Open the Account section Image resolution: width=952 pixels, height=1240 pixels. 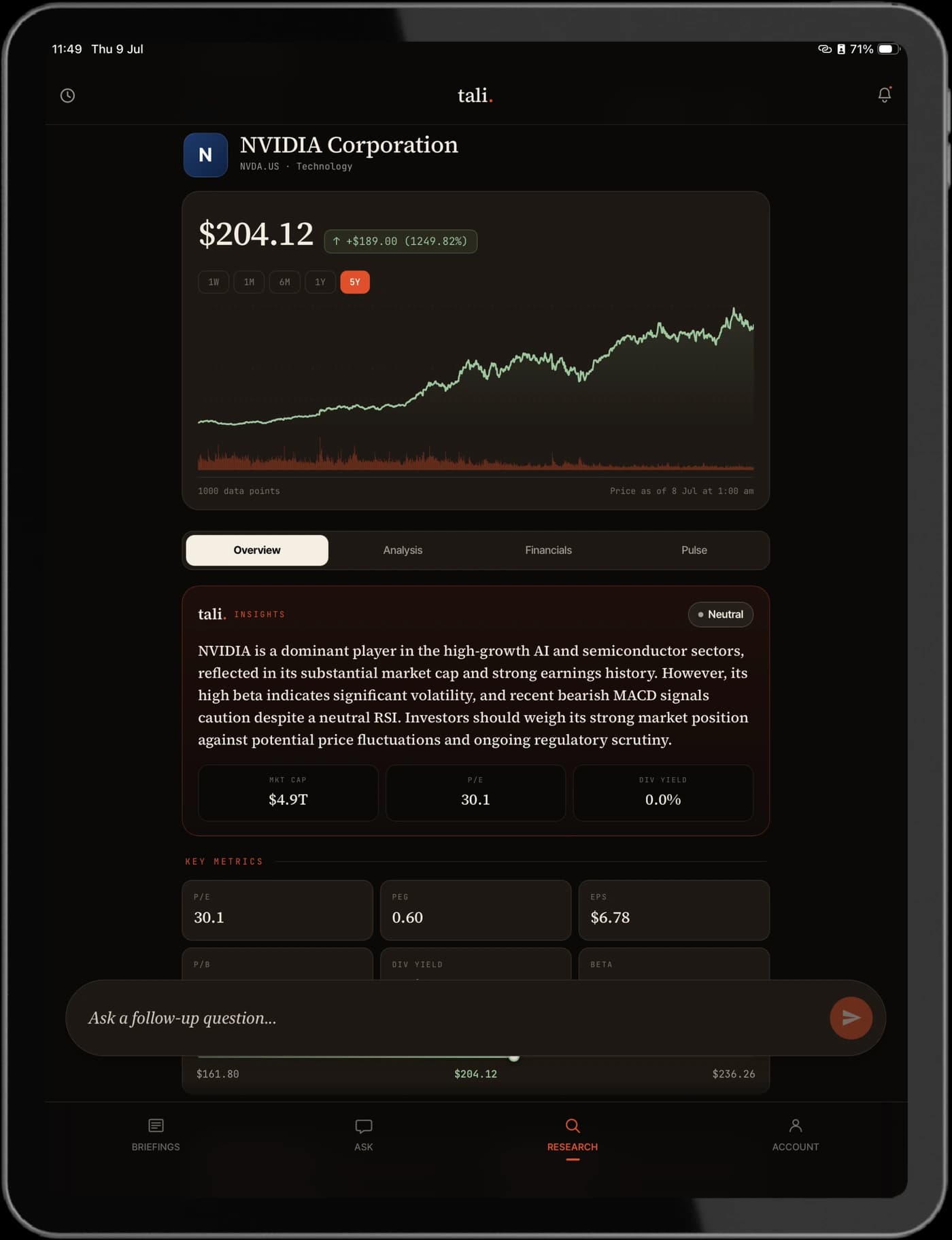click(796, 1135)
